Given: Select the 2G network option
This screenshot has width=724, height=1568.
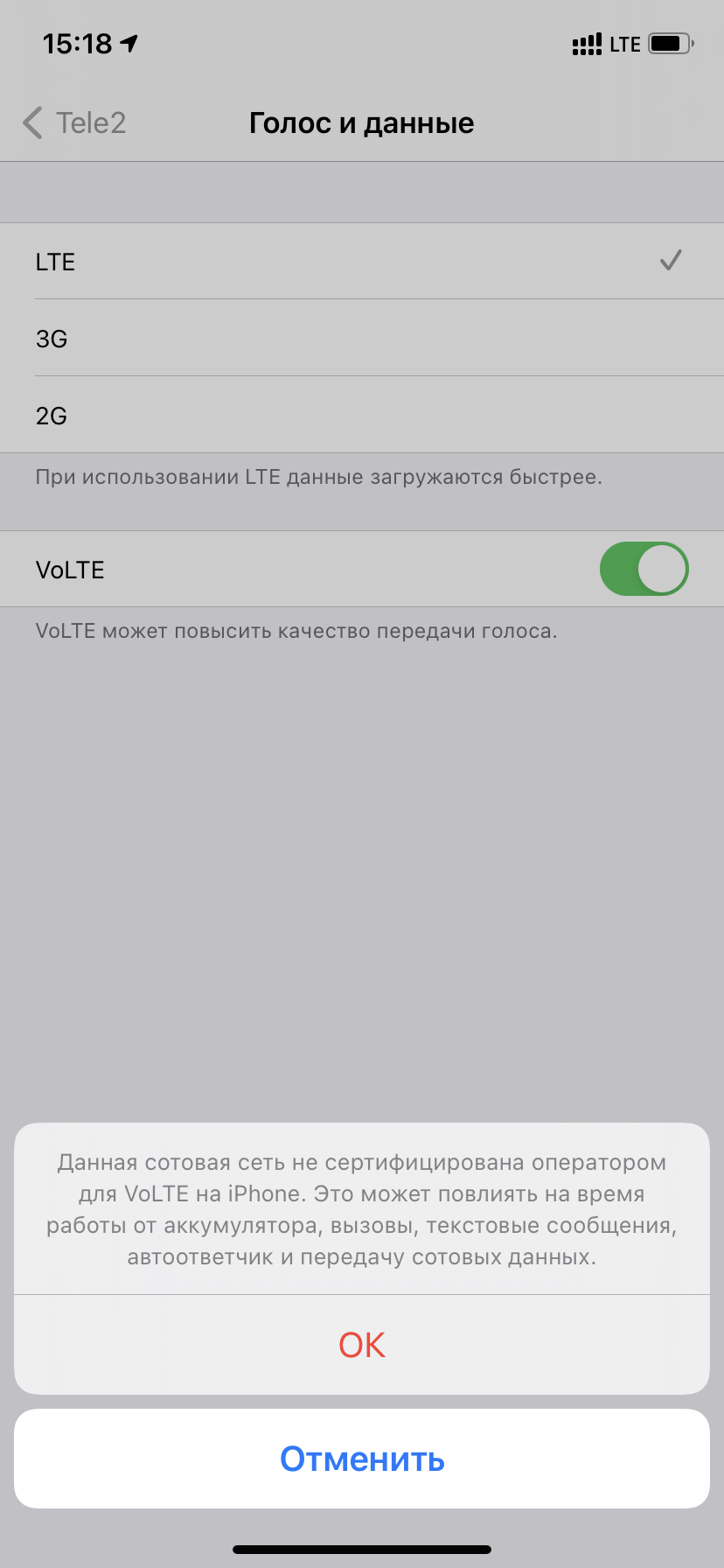Looking at the screenshot, I should click(x=362, y=416).
